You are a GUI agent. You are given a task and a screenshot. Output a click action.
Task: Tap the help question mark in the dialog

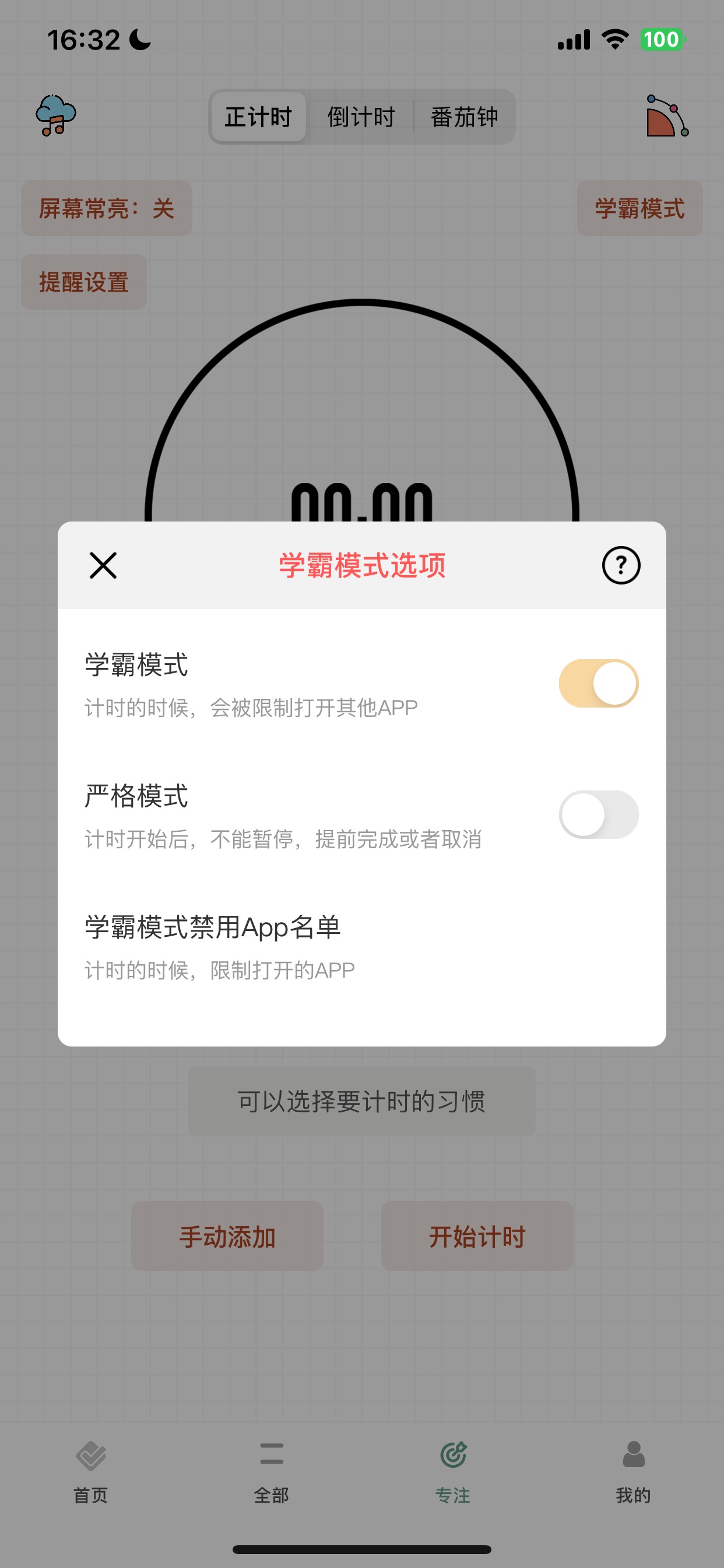point(618,566)
